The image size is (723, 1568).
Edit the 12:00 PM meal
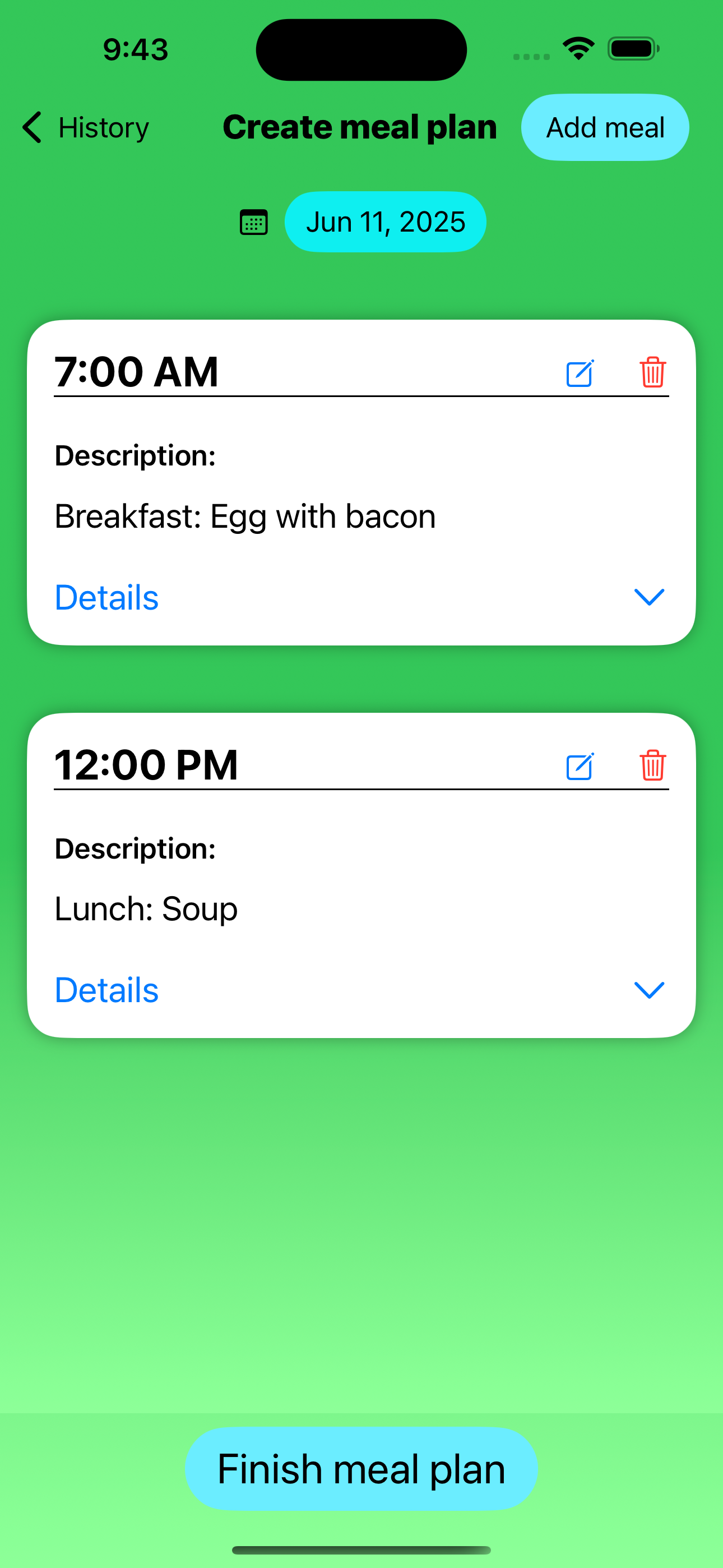pyautogui.click(x=580, y=765)
